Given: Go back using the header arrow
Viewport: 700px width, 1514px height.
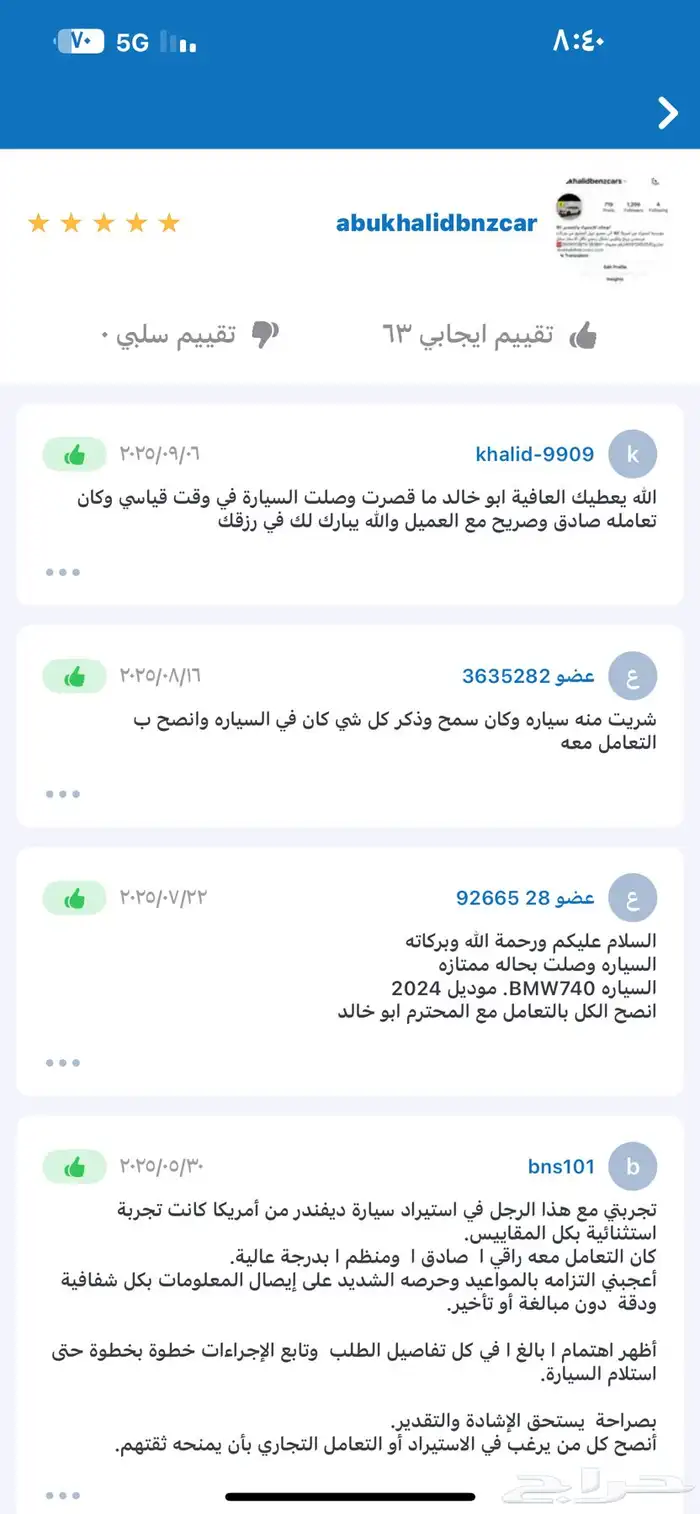Looking at the screenshot, I should pos(667,113).
